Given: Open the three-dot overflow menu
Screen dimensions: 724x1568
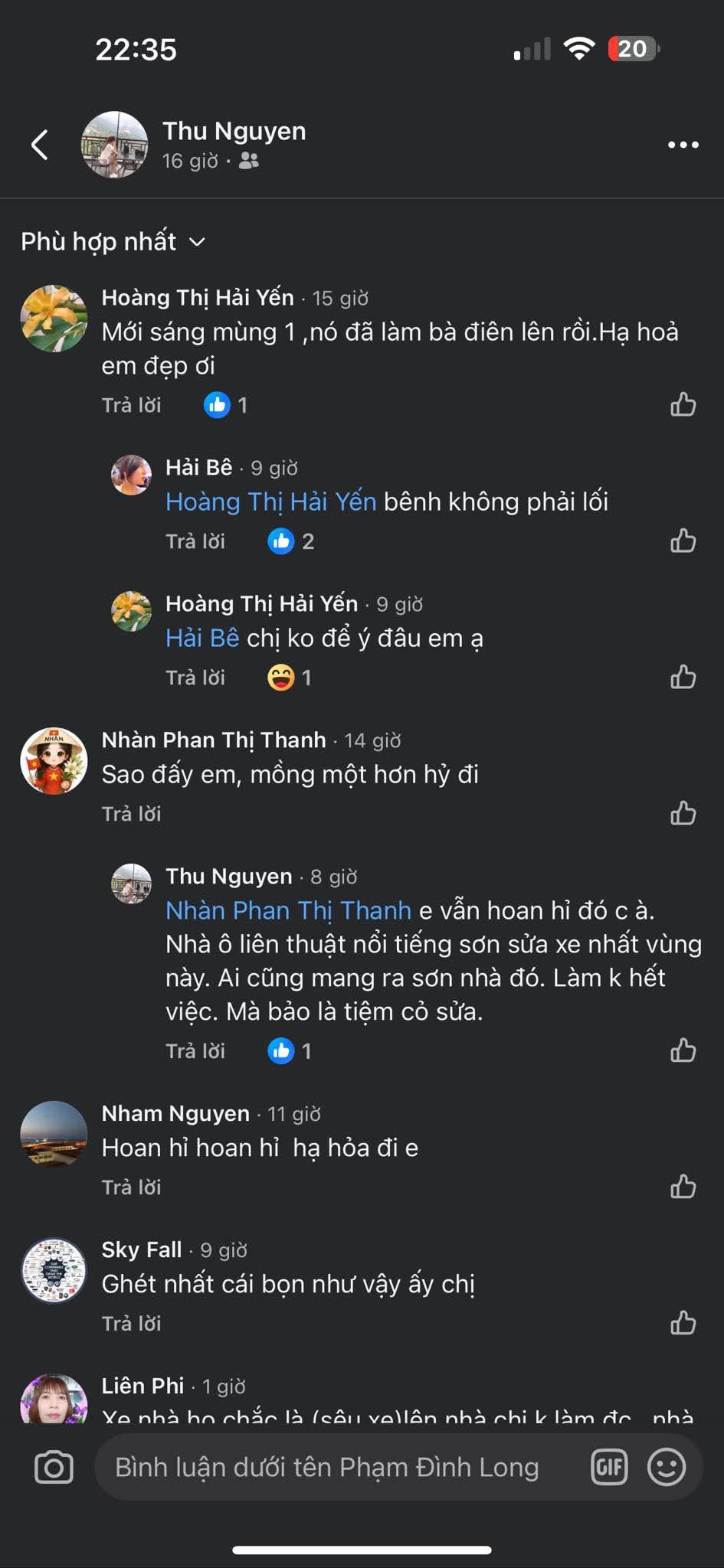Looking at the screenshot, I should point(683,145).
